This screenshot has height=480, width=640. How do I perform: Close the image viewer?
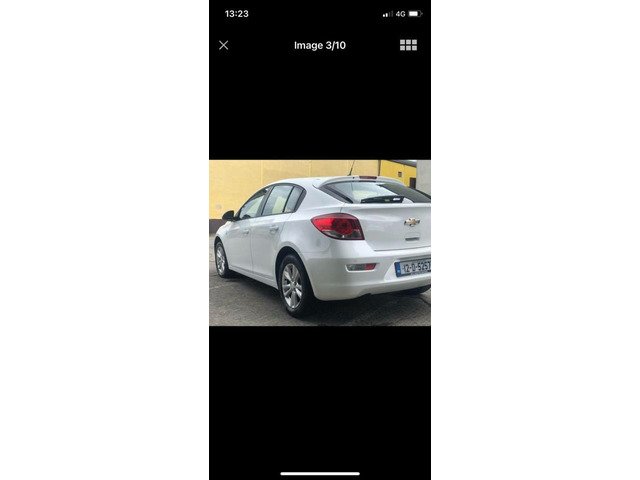[223, 45]
